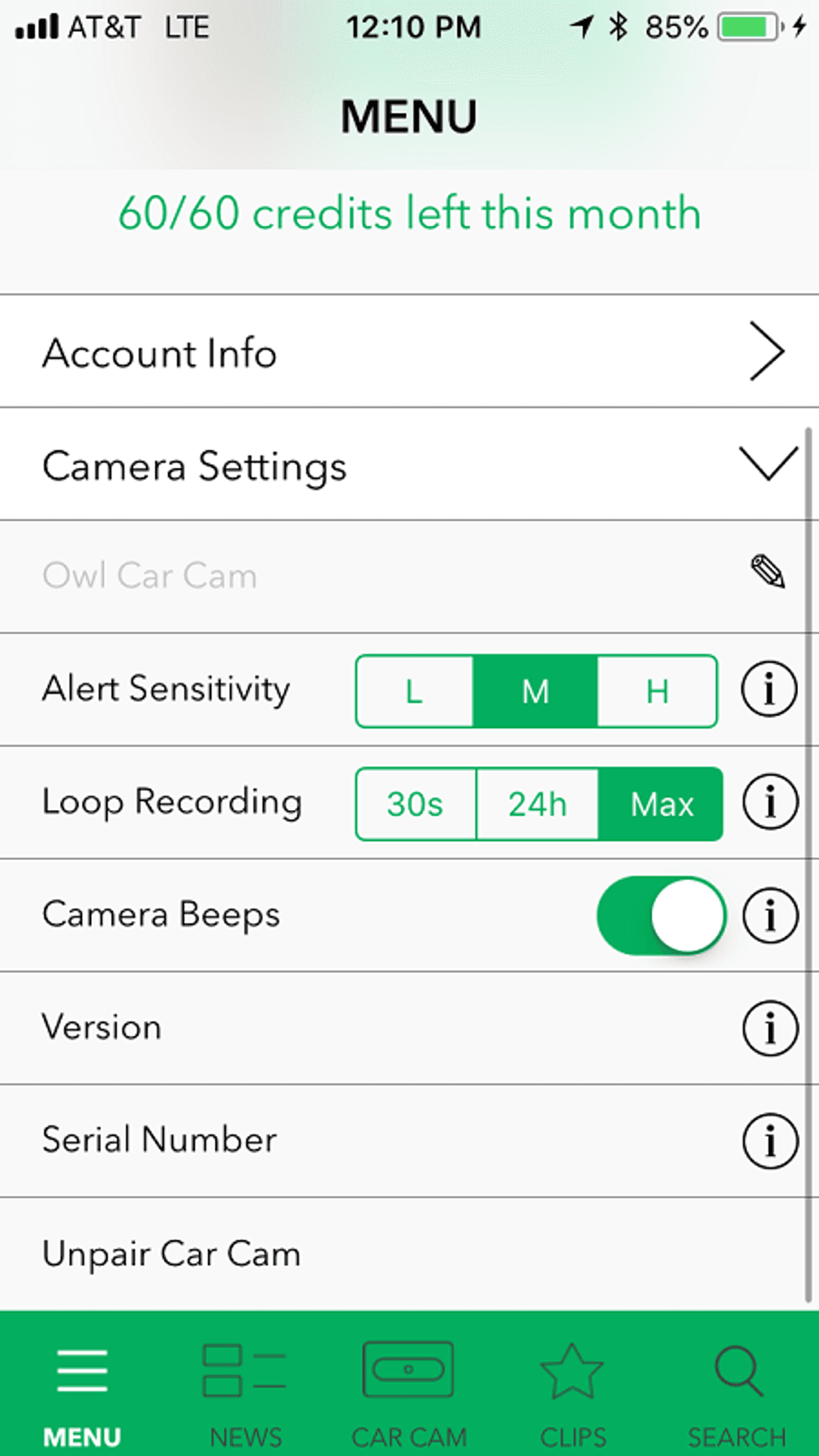The image size is (819, 1456).
Task: Select Max Loop Recording
Action: (661, 804)
